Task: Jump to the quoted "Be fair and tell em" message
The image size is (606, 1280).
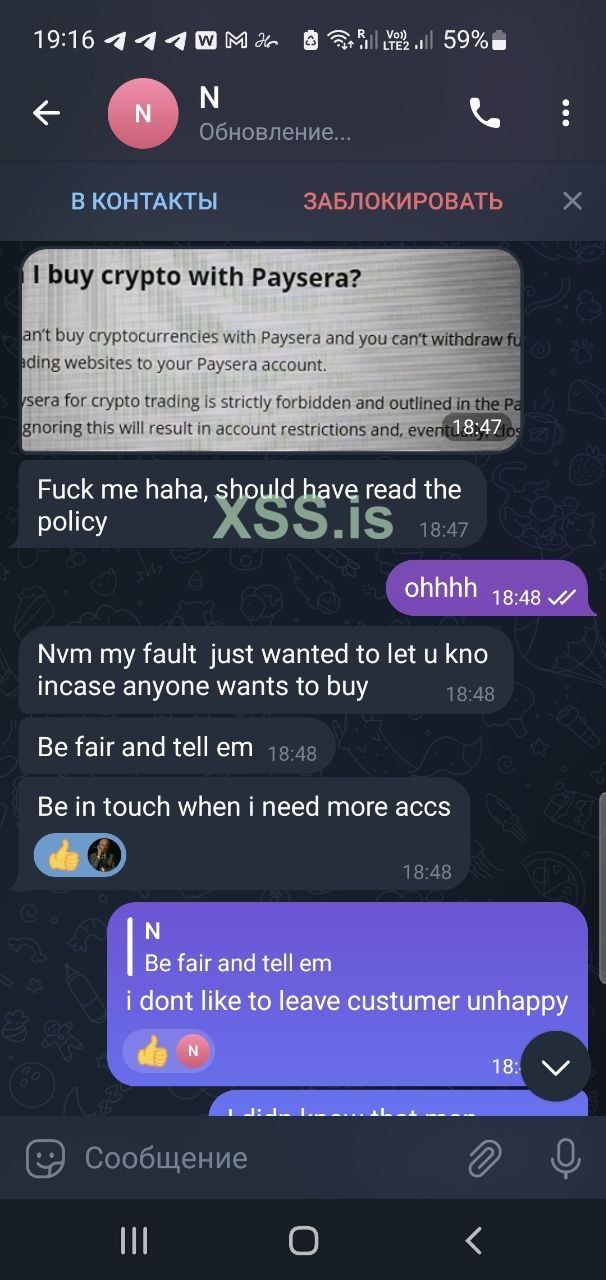Action: (x=240, y=948)
